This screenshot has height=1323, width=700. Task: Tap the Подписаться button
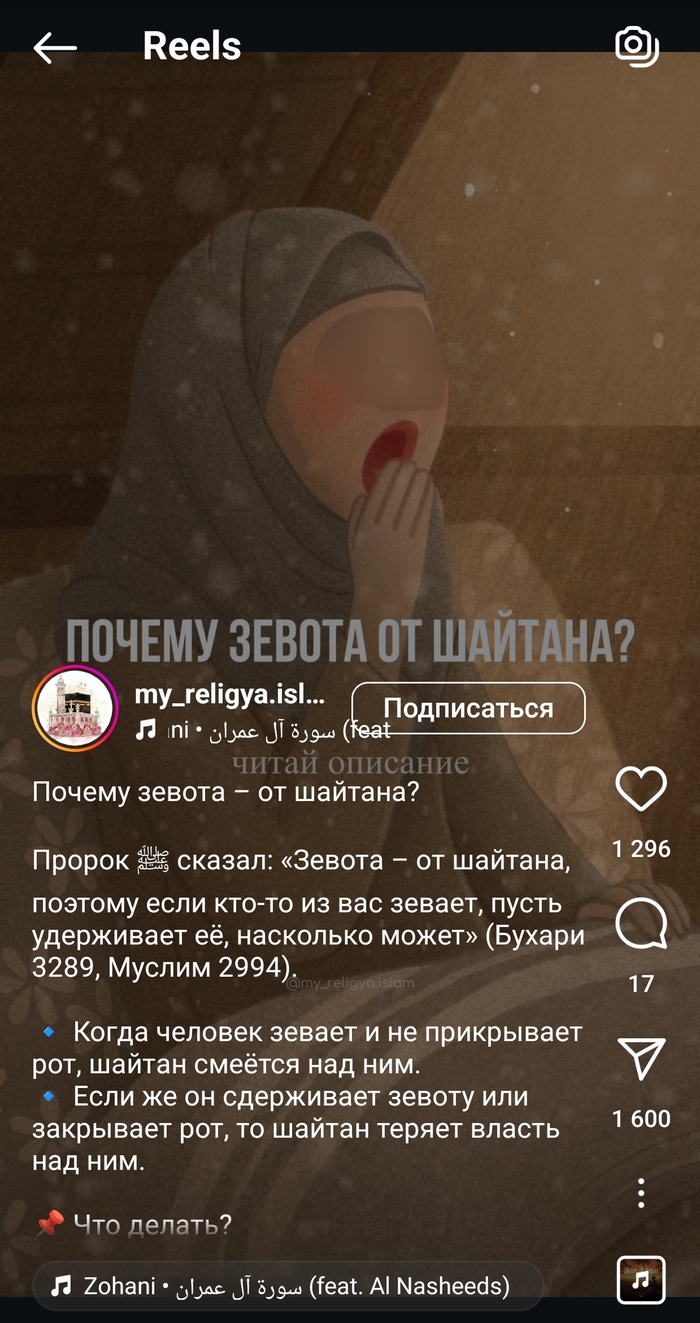pos(468,708)
